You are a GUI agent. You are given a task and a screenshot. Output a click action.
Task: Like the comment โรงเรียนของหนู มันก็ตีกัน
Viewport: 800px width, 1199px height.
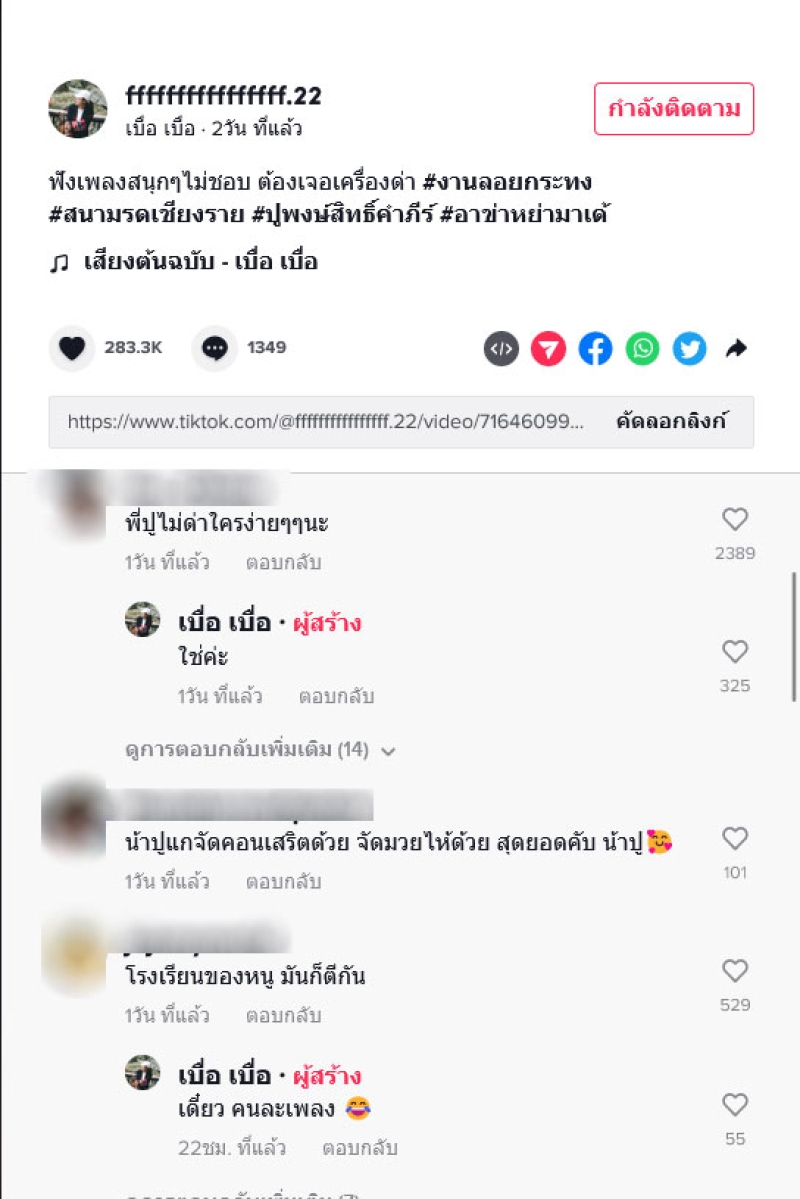click(735, 971)
